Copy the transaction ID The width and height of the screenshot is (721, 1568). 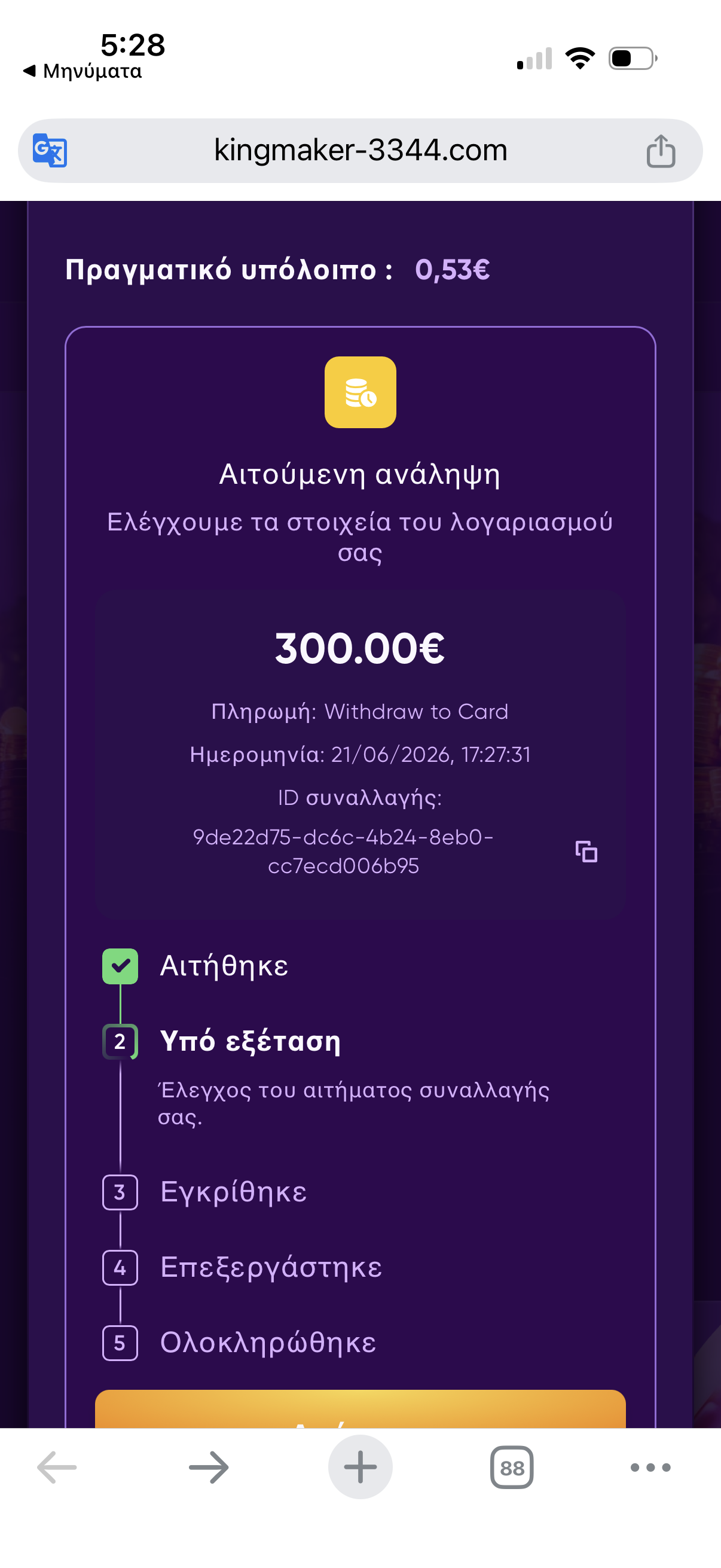point(586,851)
